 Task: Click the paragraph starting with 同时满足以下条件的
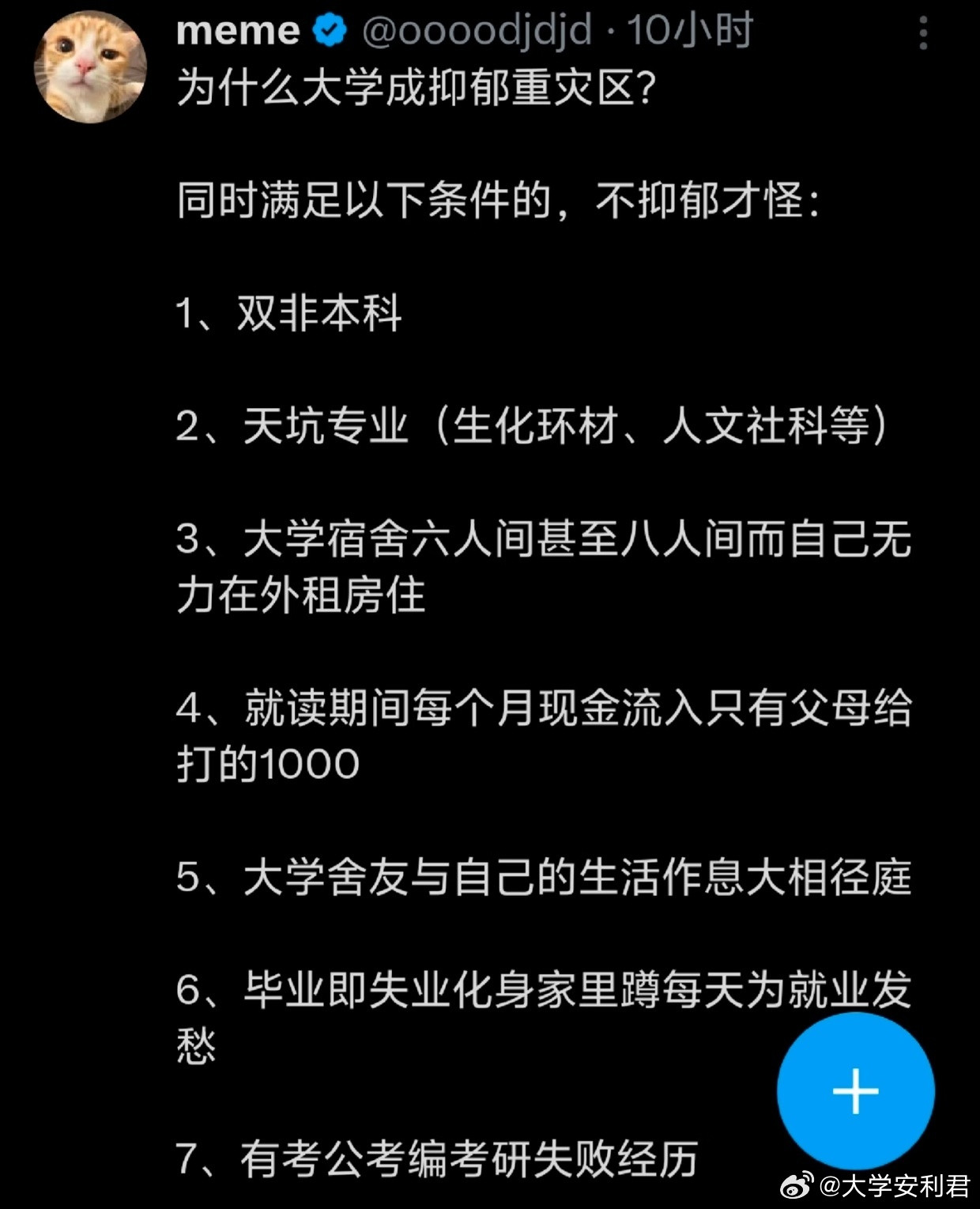coord(498,199)
